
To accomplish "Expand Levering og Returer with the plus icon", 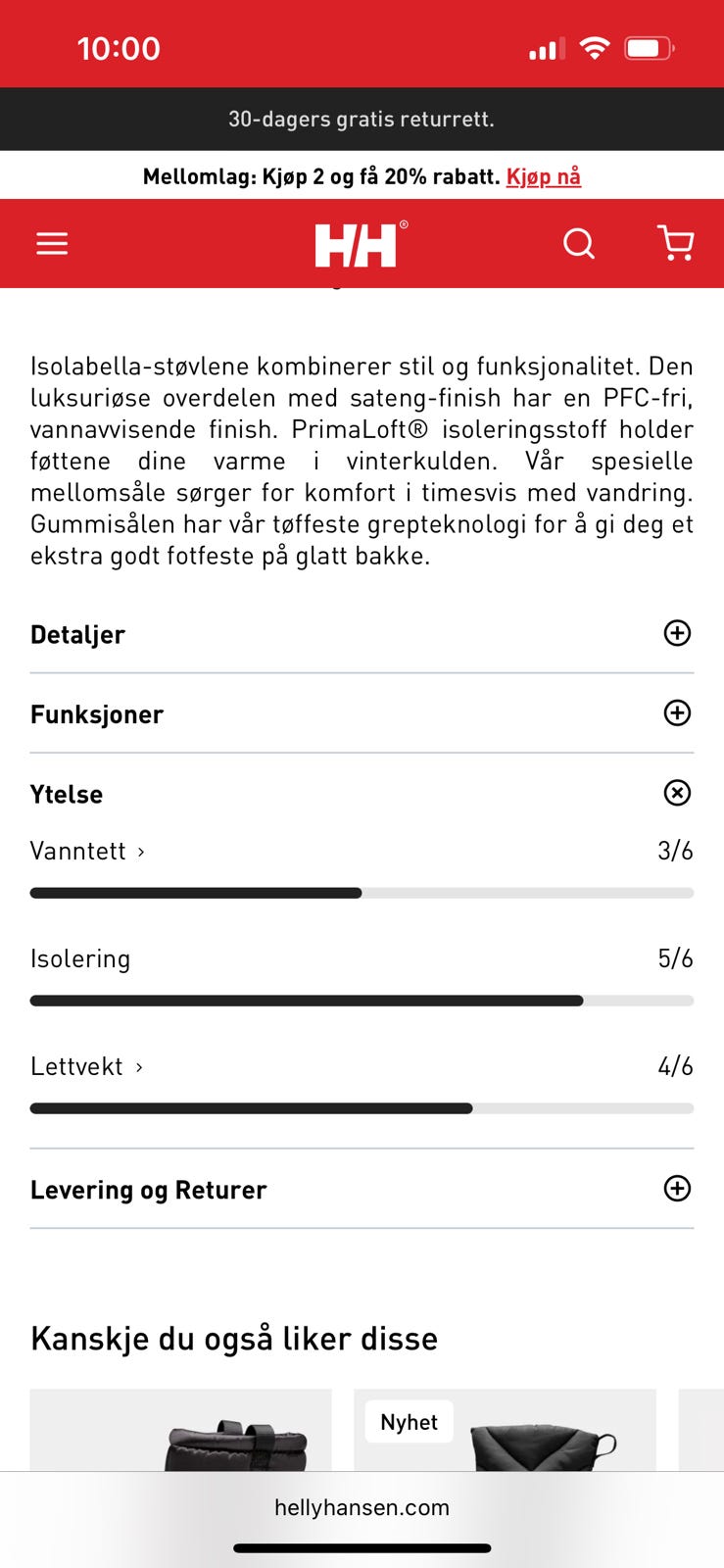I will click(x=677, y=1189).
